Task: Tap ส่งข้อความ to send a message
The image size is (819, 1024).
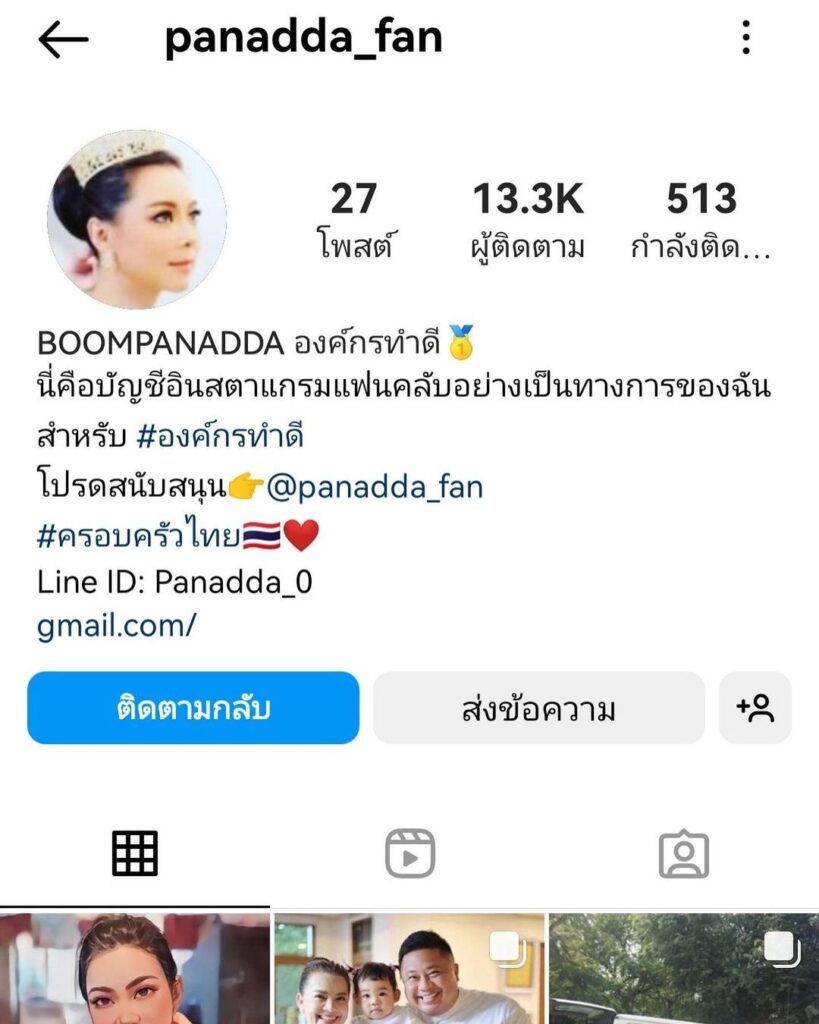Action: pyautogui.click(x=539, y=708)
